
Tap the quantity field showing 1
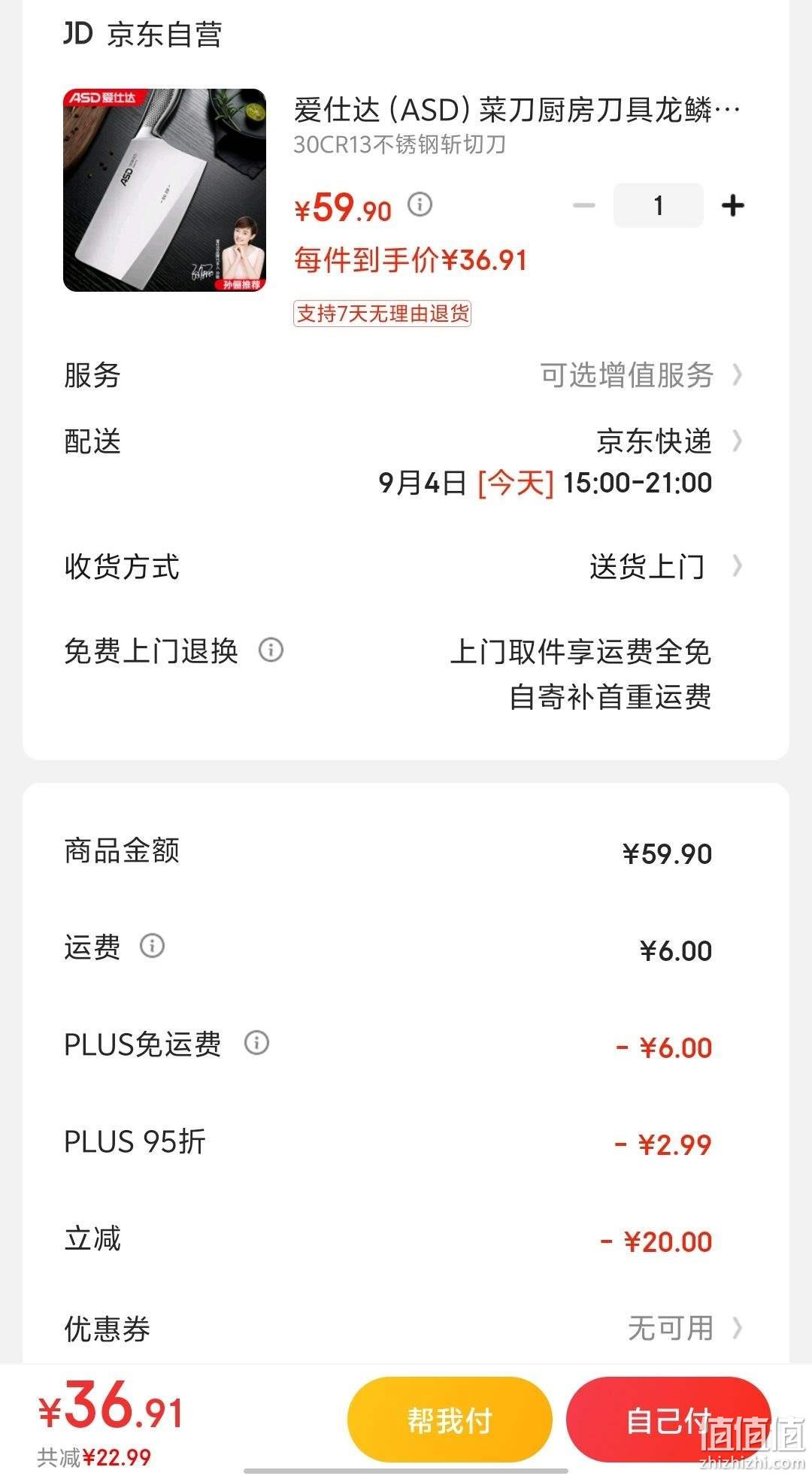tap(659, 205)
